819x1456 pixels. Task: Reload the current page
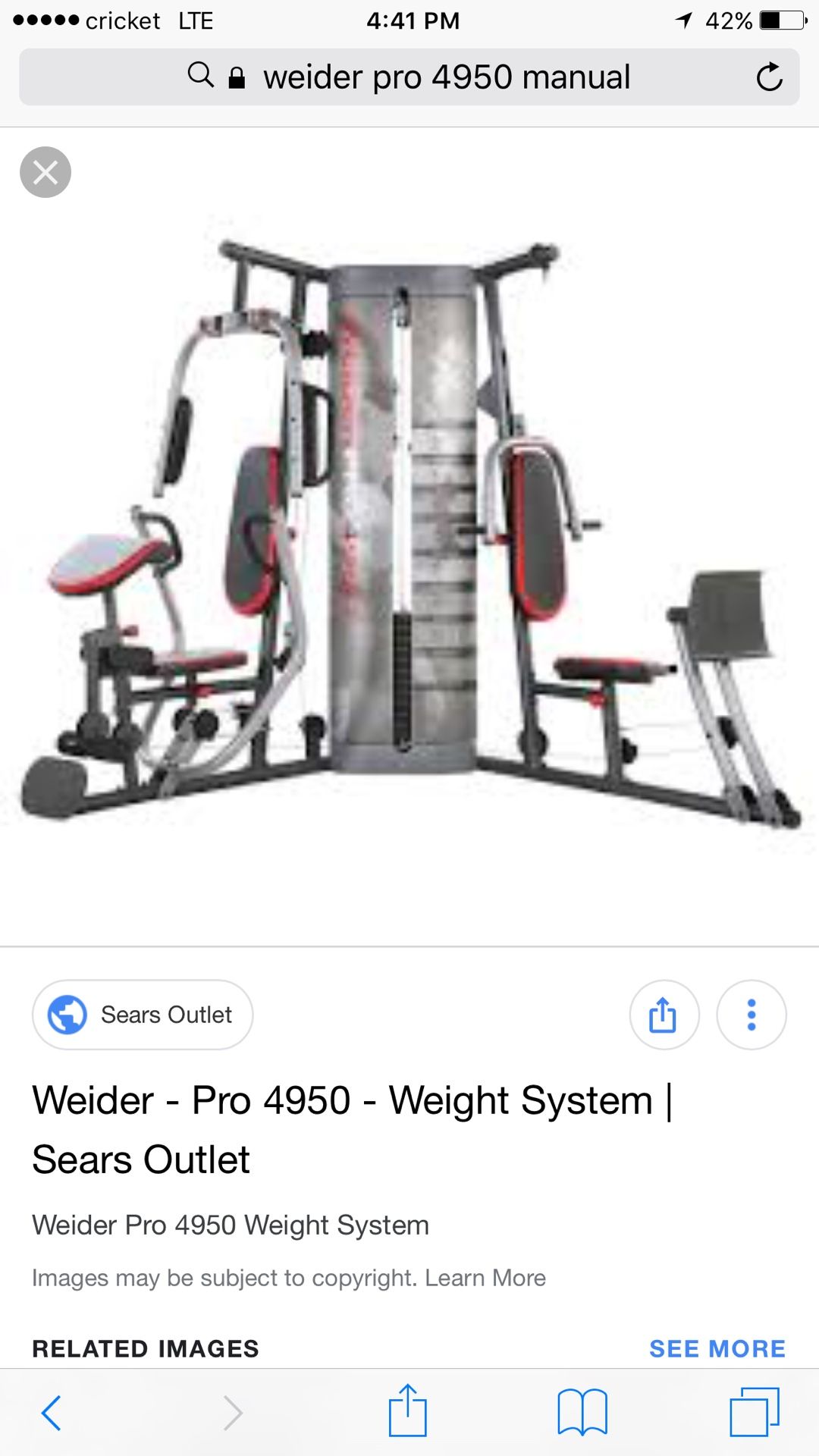coord(769,77)
